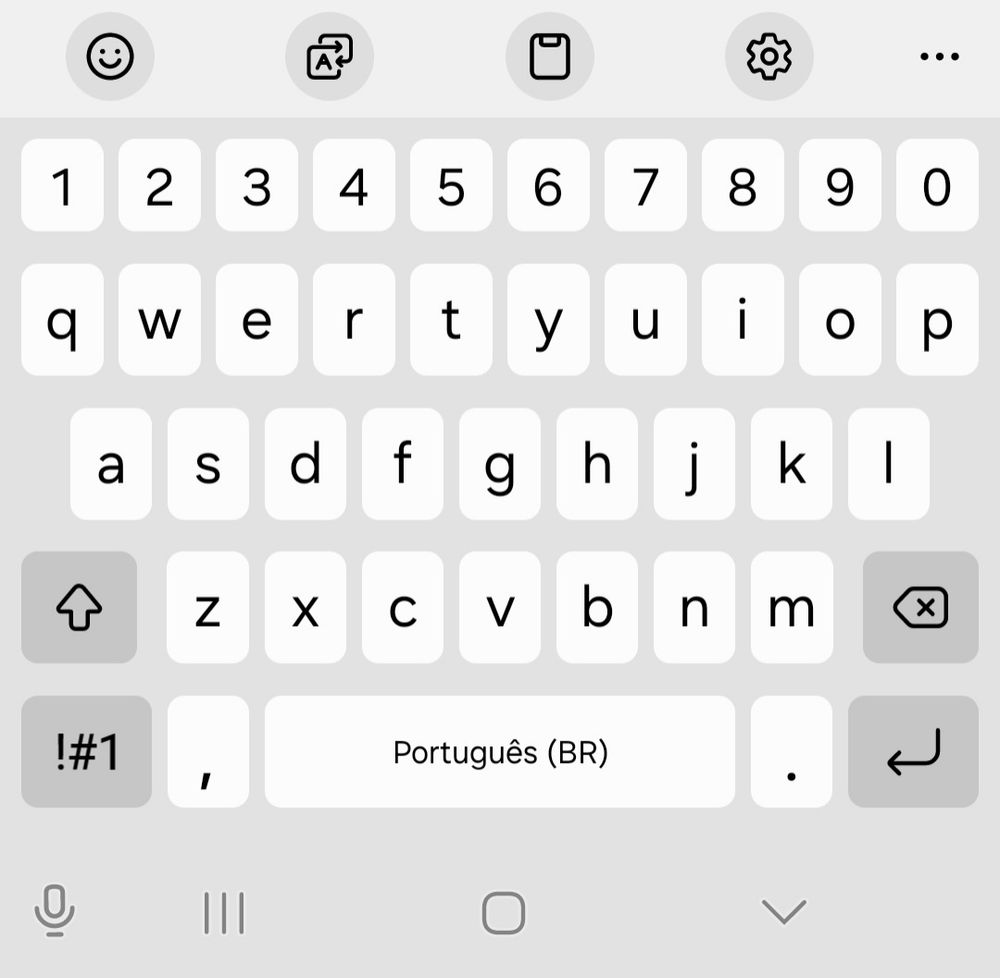Screen dimensions: 1000x978
Task: Open keyboard settings gear
Action: pyautogui.click(x=769, y=57)
